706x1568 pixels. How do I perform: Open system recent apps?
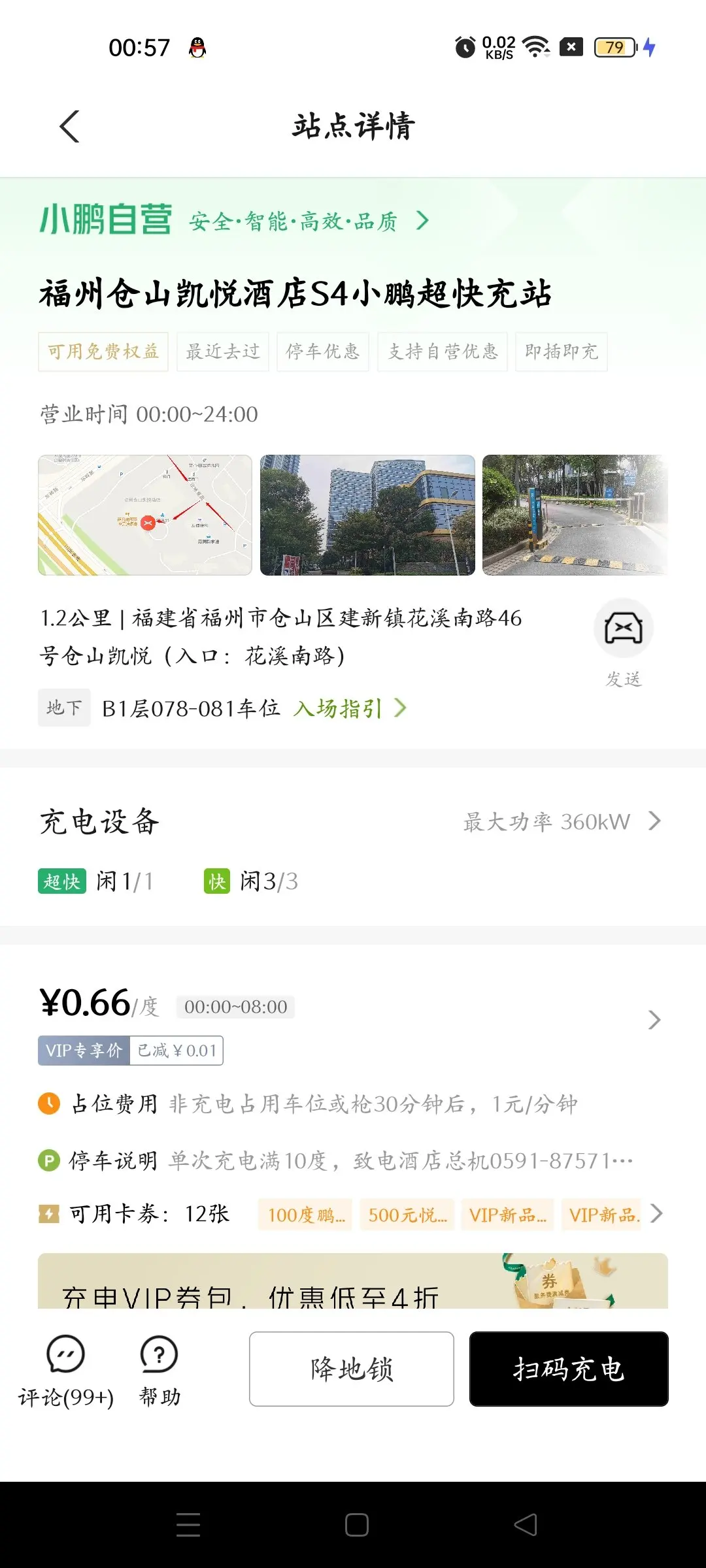(x=188, y=1525)
